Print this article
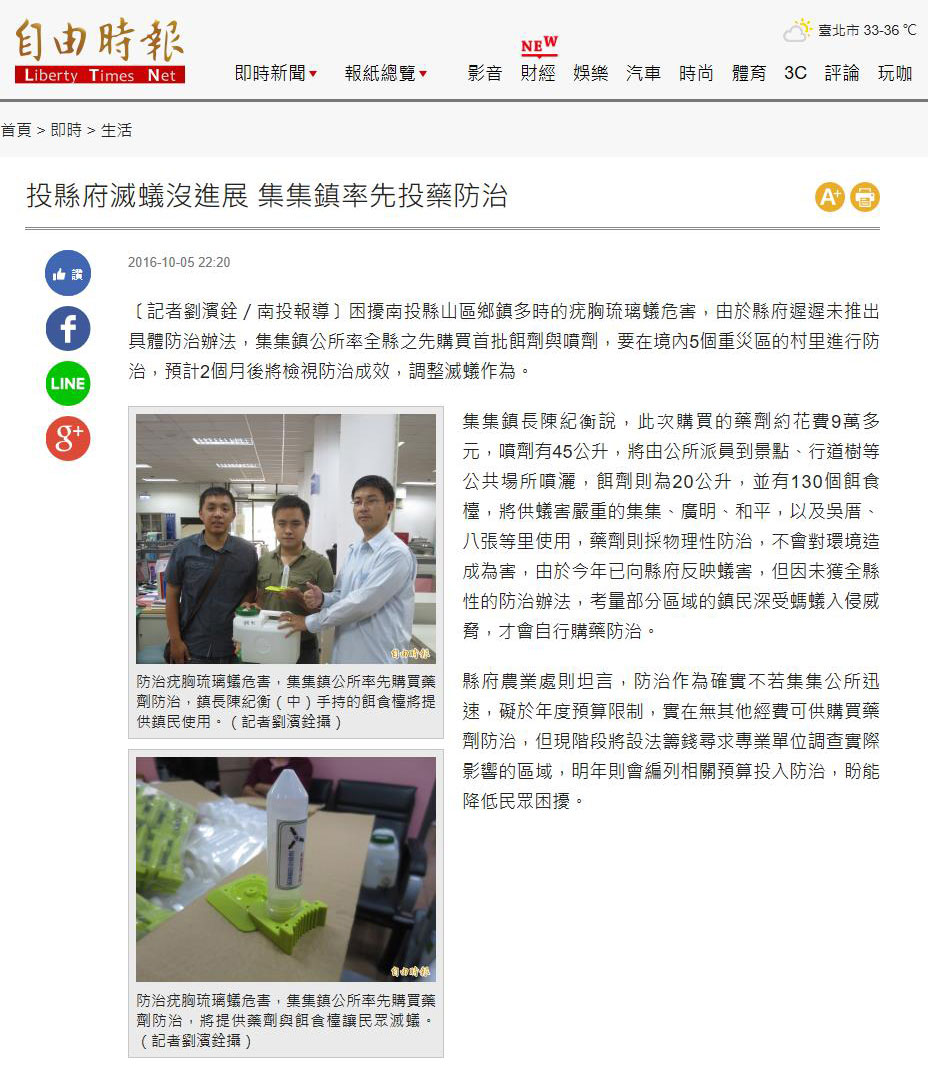The width and height of the screenshot is (928, 1079). click(x=865, y=197)
